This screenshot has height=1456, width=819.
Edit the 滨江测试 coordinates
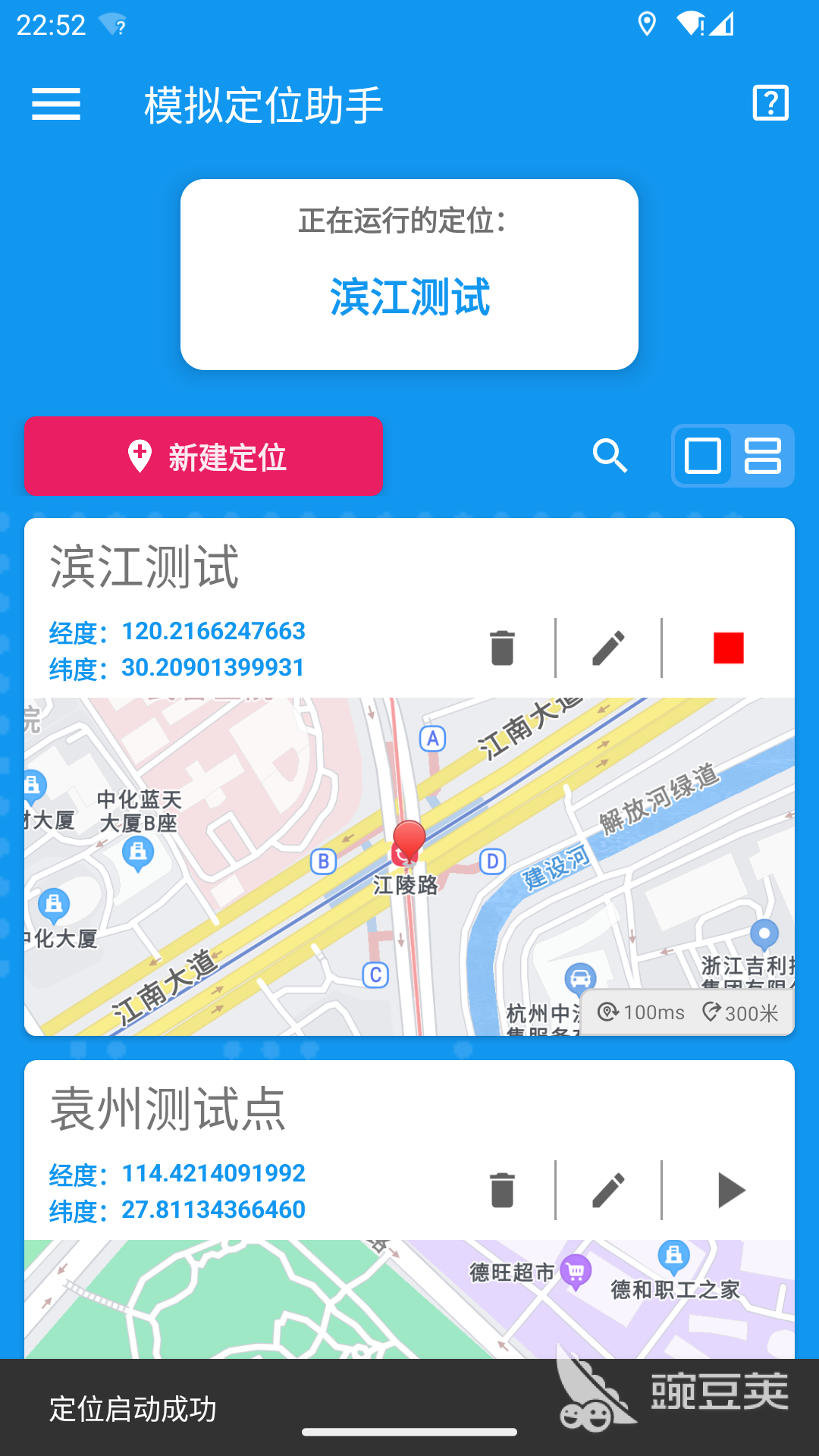pos(609,648)
